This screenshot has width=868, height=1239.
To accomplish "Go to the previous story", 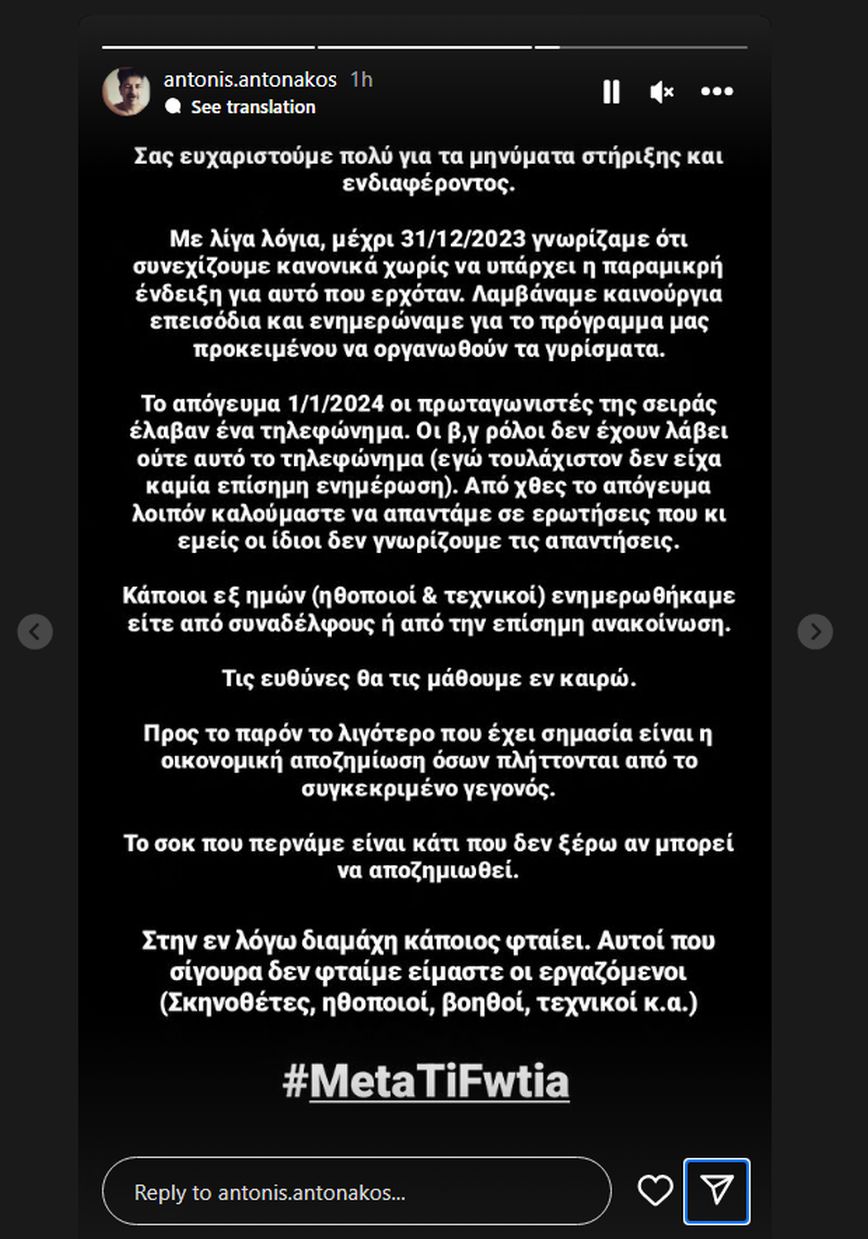I will pyautogui.click(x=35, y=631).
